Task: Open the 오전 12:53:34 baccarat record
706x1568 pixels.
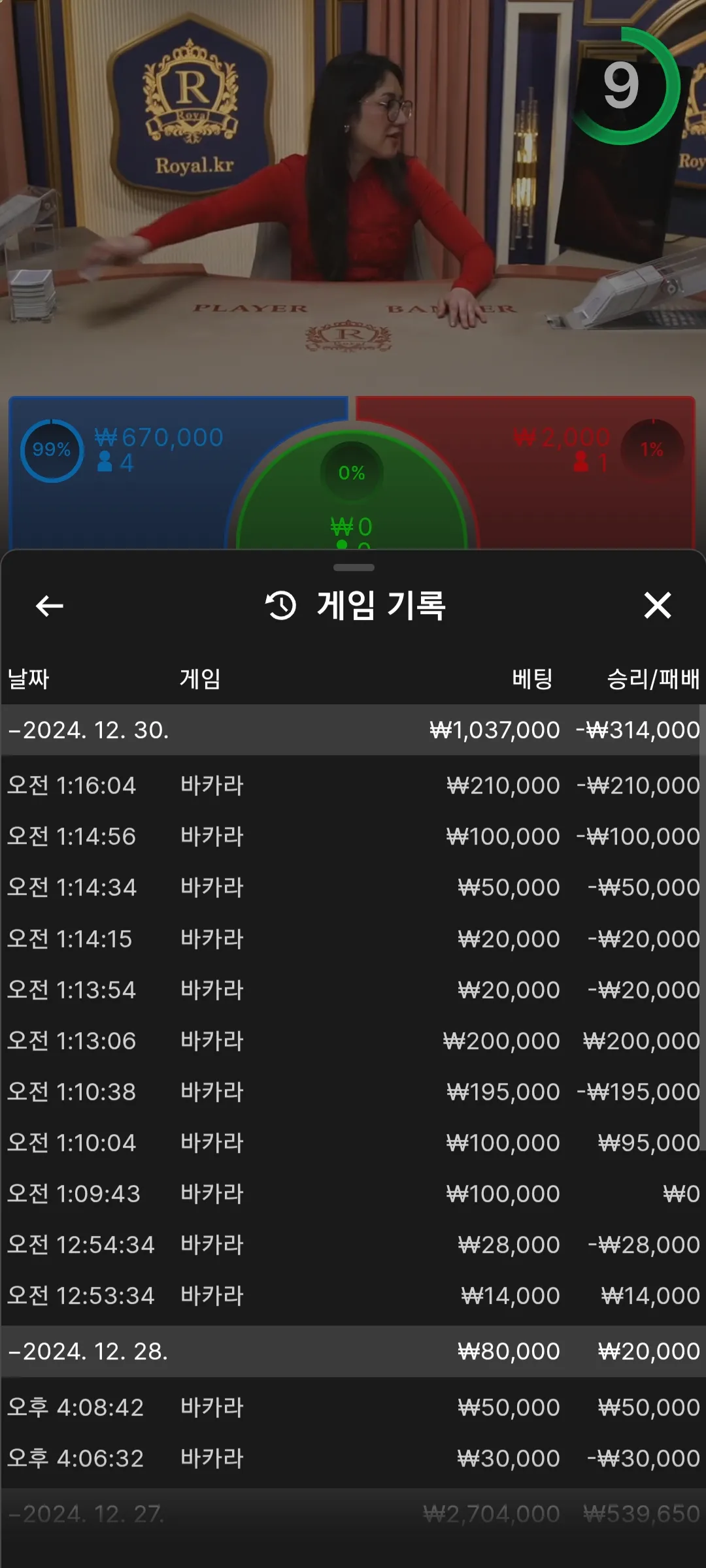Action: pos(353,1295)
